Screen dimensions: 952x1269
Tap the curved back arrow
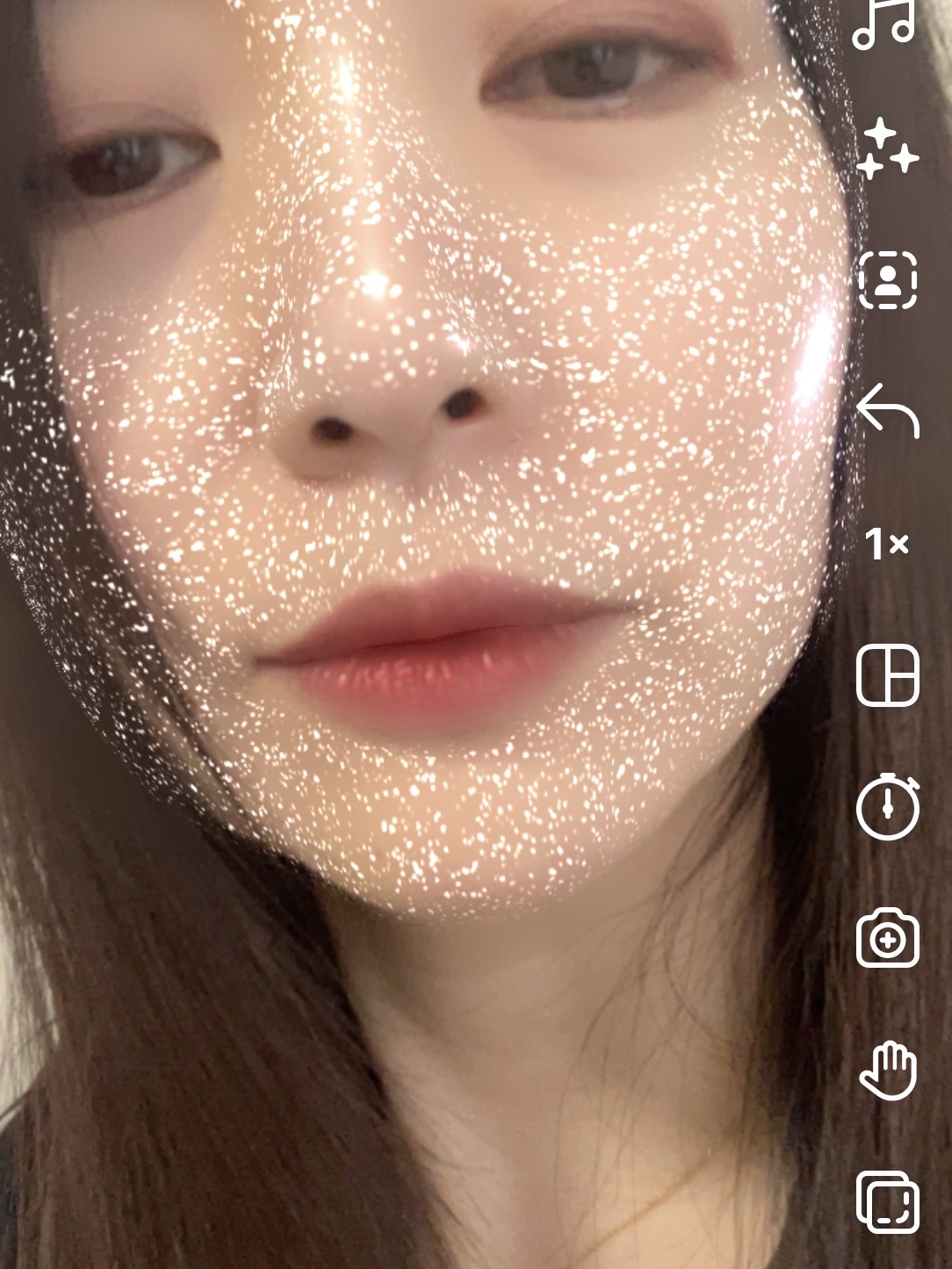point(888,411)
